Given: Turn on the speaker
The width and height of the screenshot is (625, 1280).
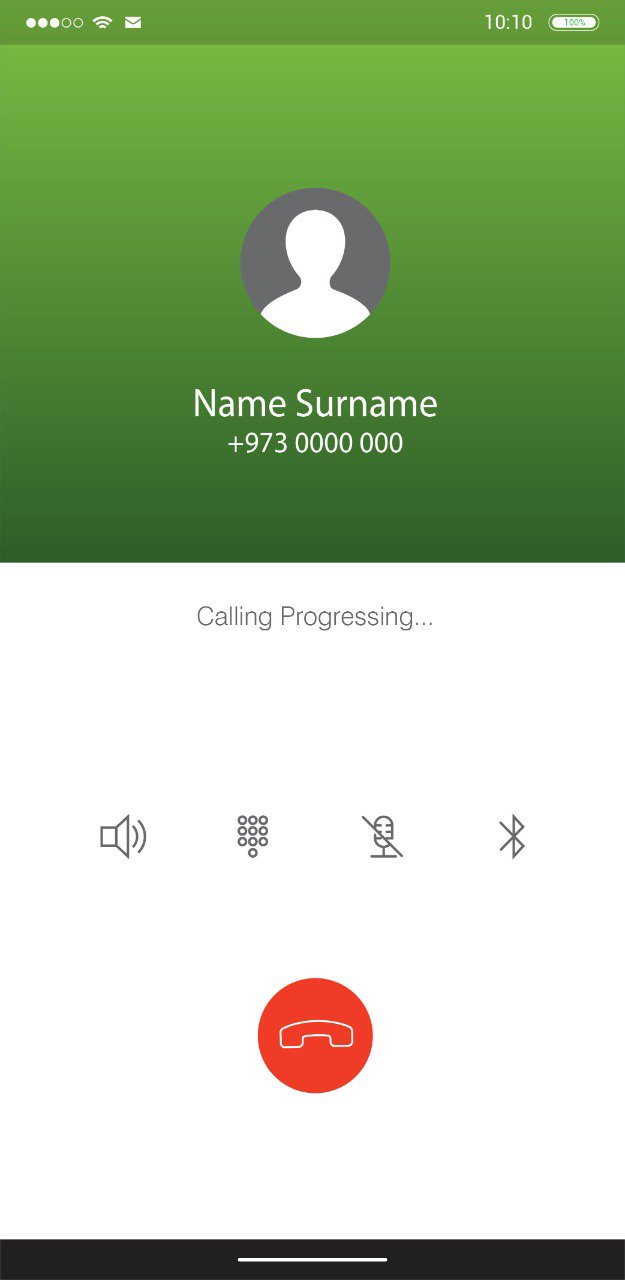Looking at the screenshot, I should click(x=123, y=836).
